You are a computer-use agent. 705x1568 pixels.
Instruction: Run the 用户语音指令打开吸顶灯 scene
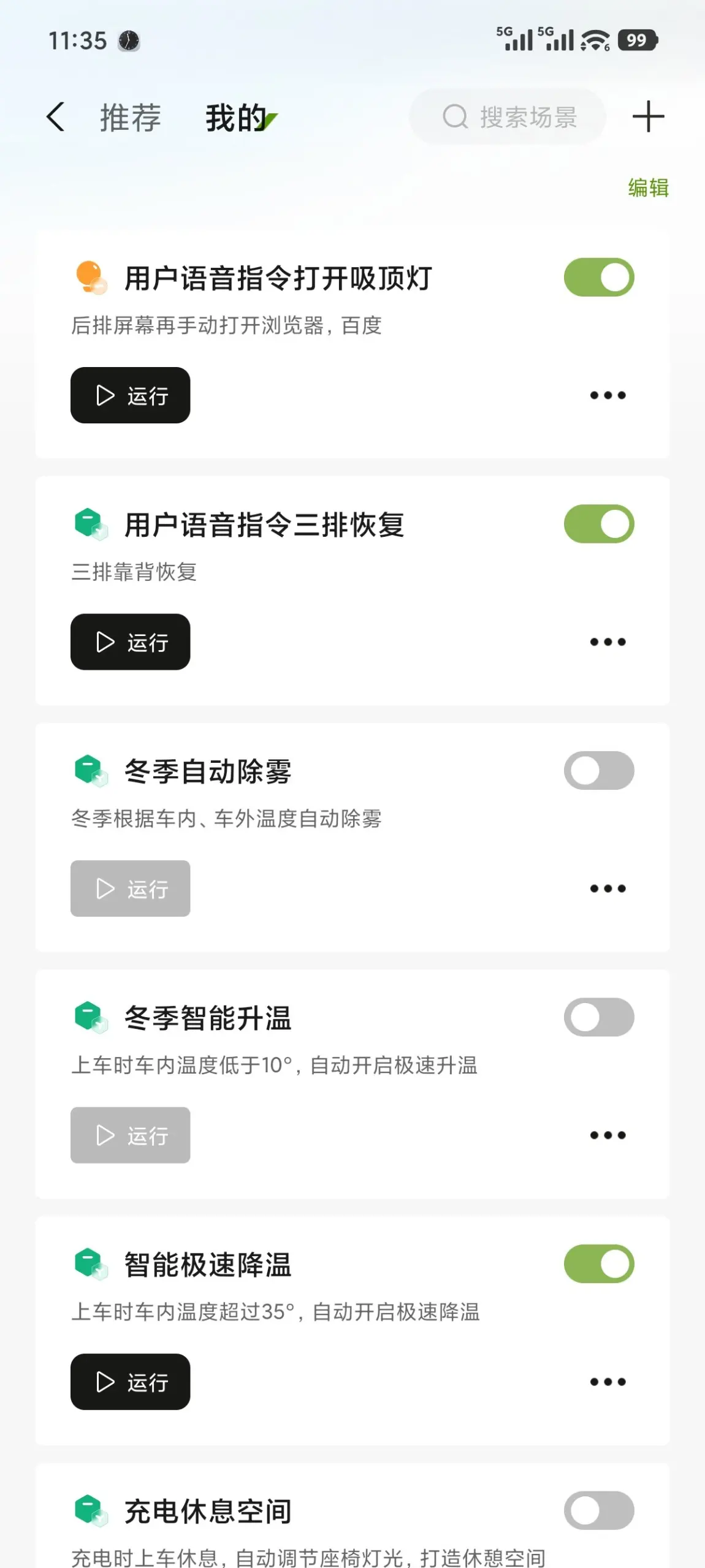pyautogui.click(x=130, y=395)
